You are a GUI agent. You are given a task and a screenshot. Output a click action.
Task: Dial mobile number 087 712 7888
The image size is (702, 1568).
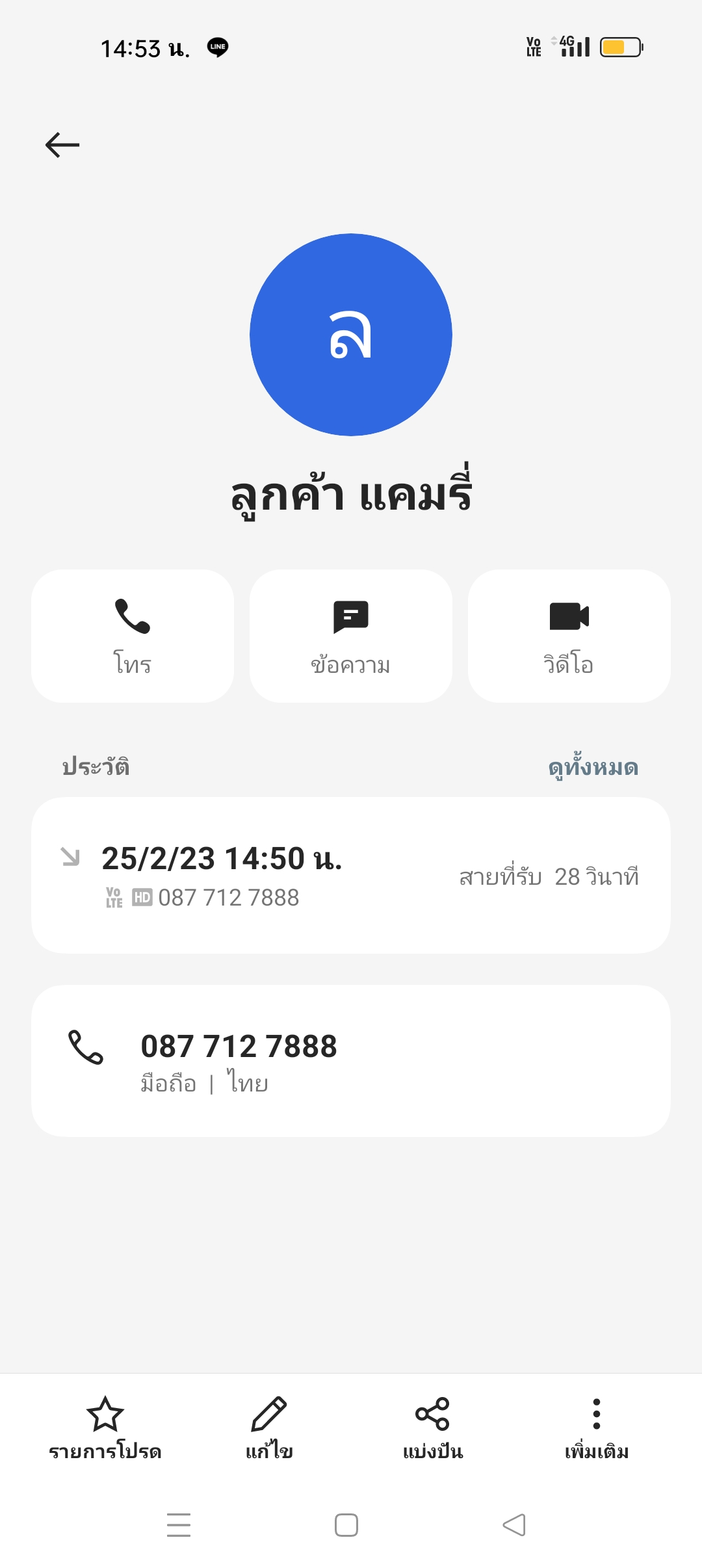[351, 1060]
